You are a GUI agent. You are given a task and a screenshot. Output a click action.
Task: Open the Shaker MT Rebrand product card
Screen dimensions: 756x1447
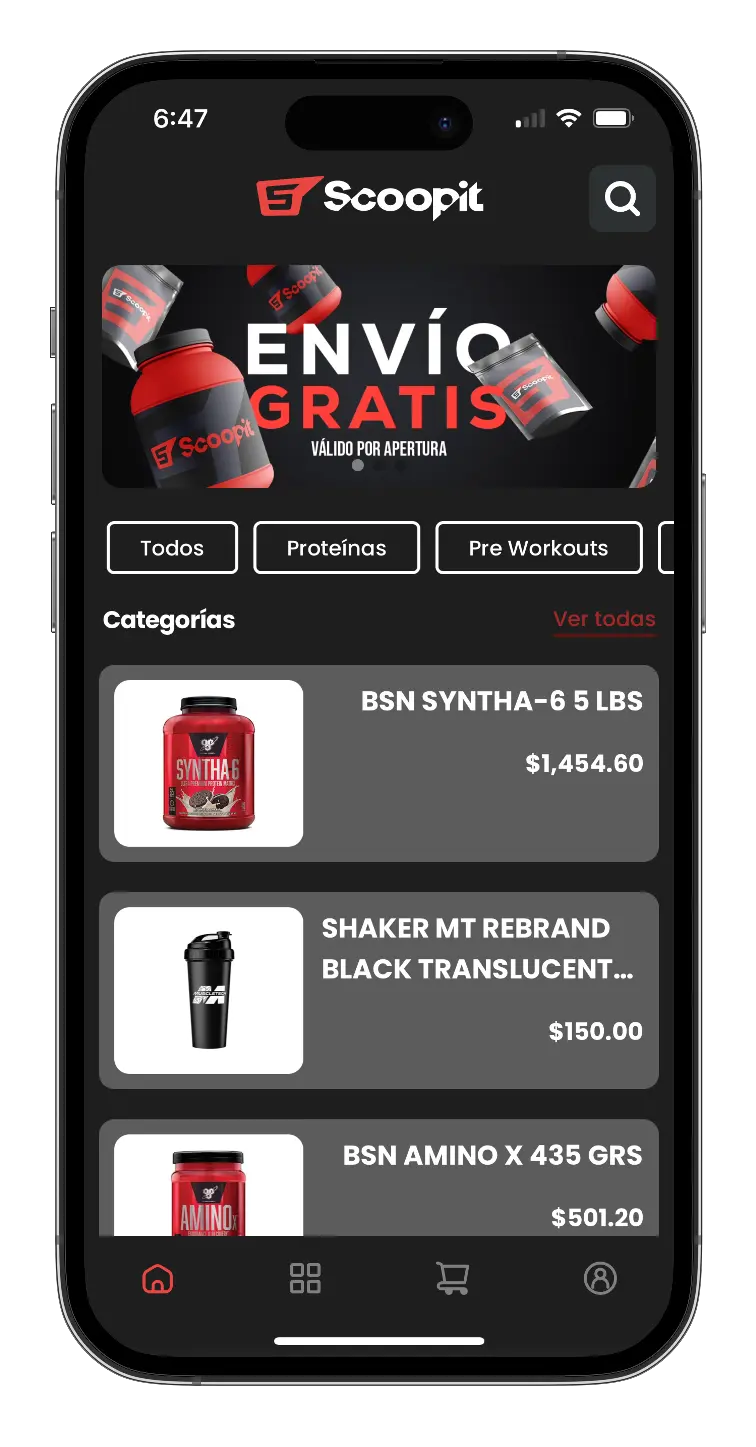coord(379,990)
